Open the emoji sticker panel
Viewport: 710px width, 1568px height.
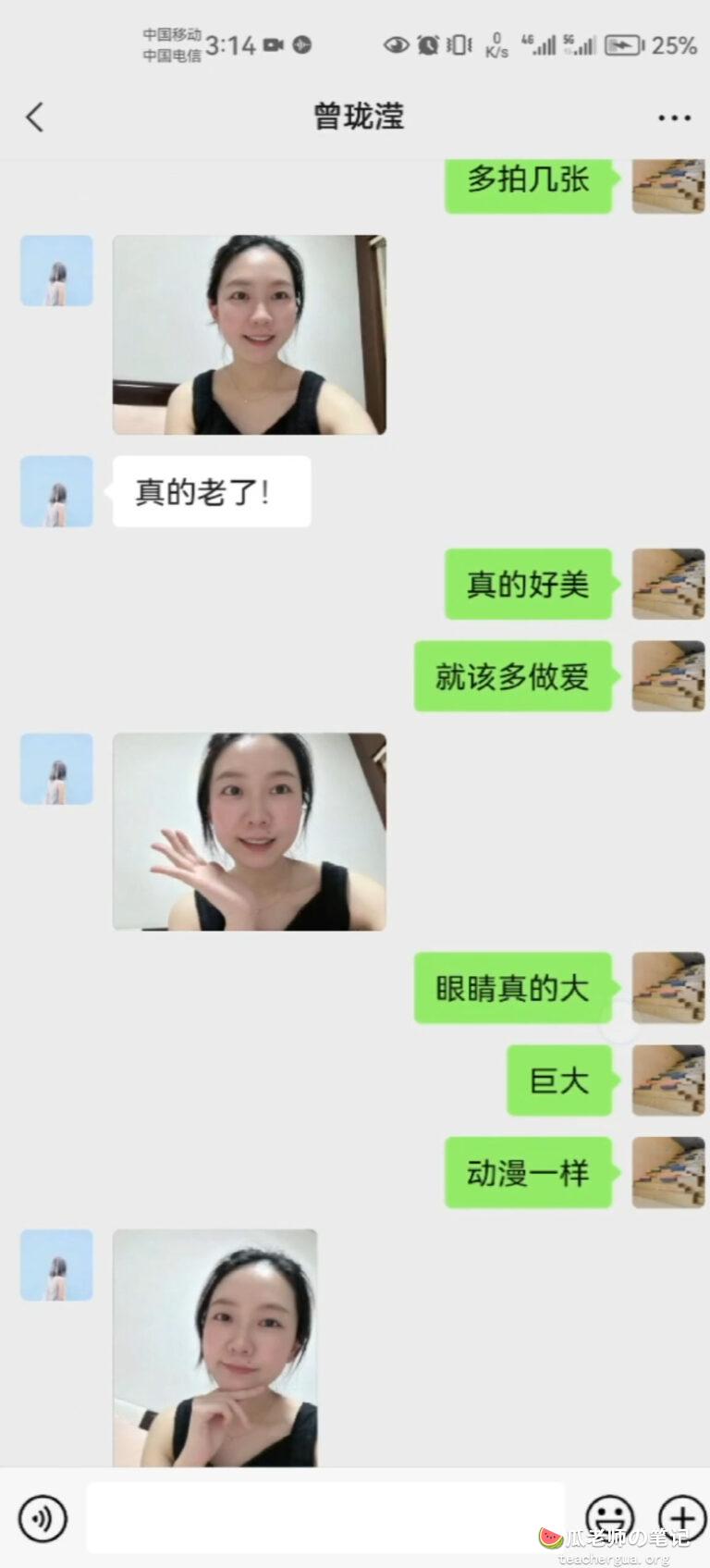[610, 1518]
